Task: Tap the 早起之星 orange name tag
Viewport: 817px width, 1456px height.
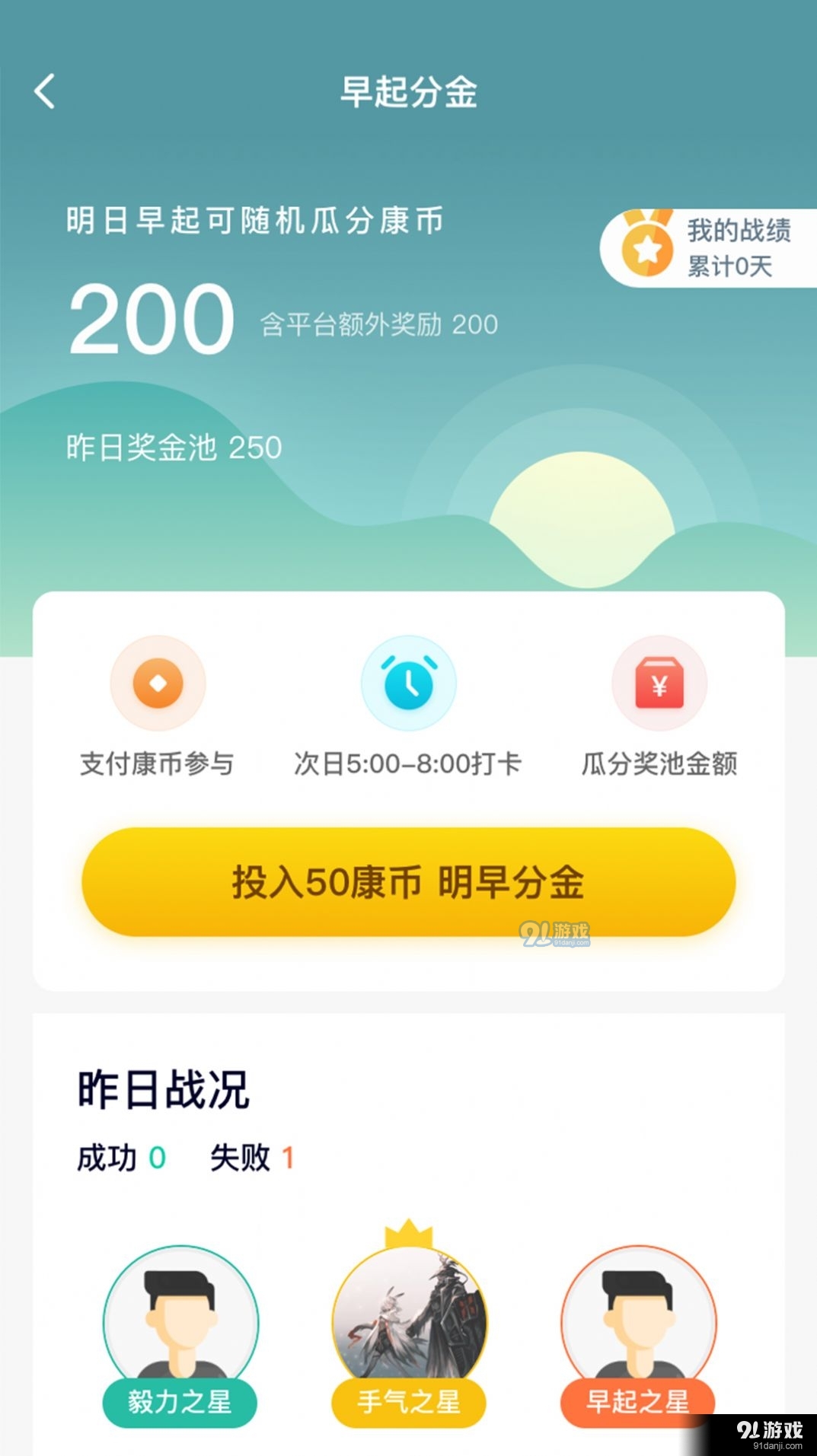Action: coord(637,1404)
